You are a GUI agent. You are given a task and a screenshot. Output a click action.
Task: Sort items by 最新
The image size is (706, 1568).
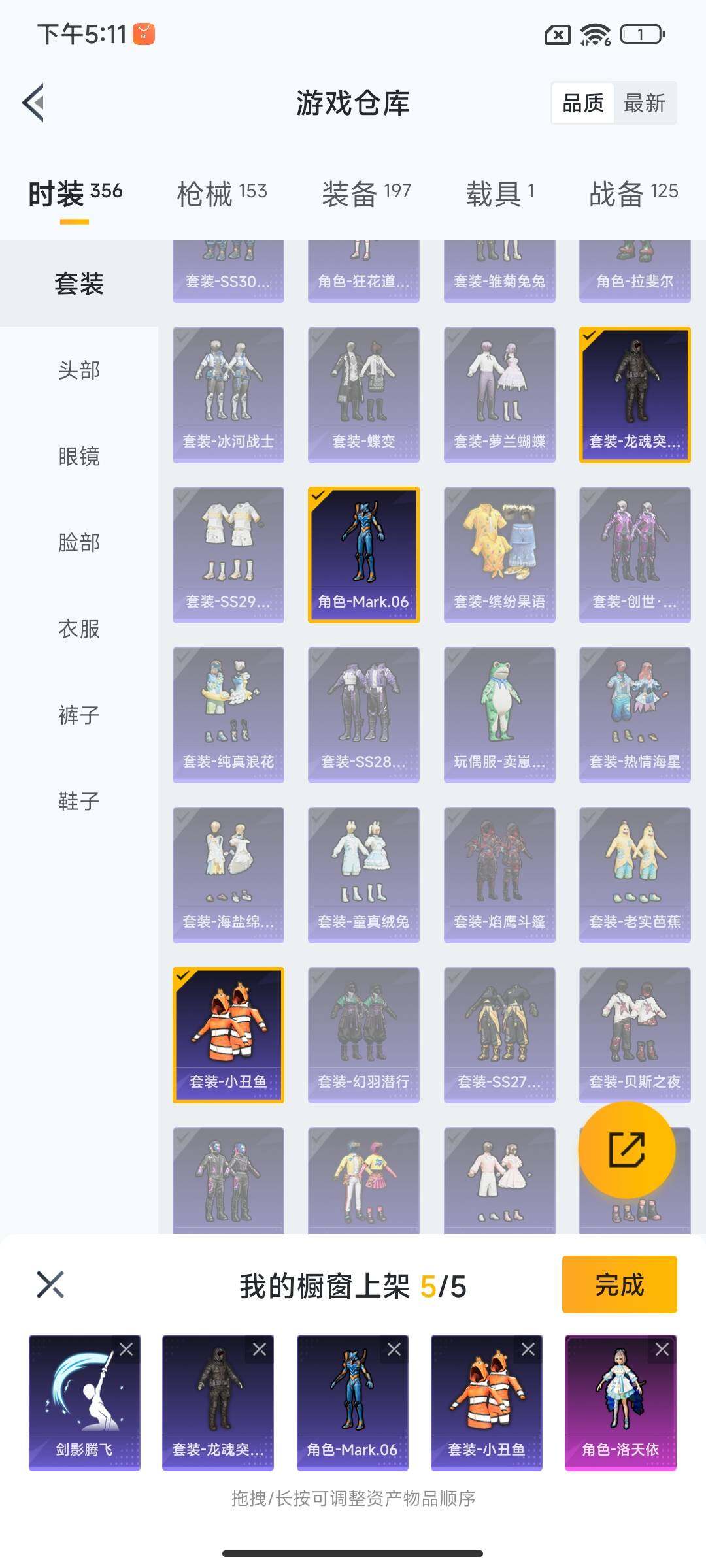click(x=644, y=103)
